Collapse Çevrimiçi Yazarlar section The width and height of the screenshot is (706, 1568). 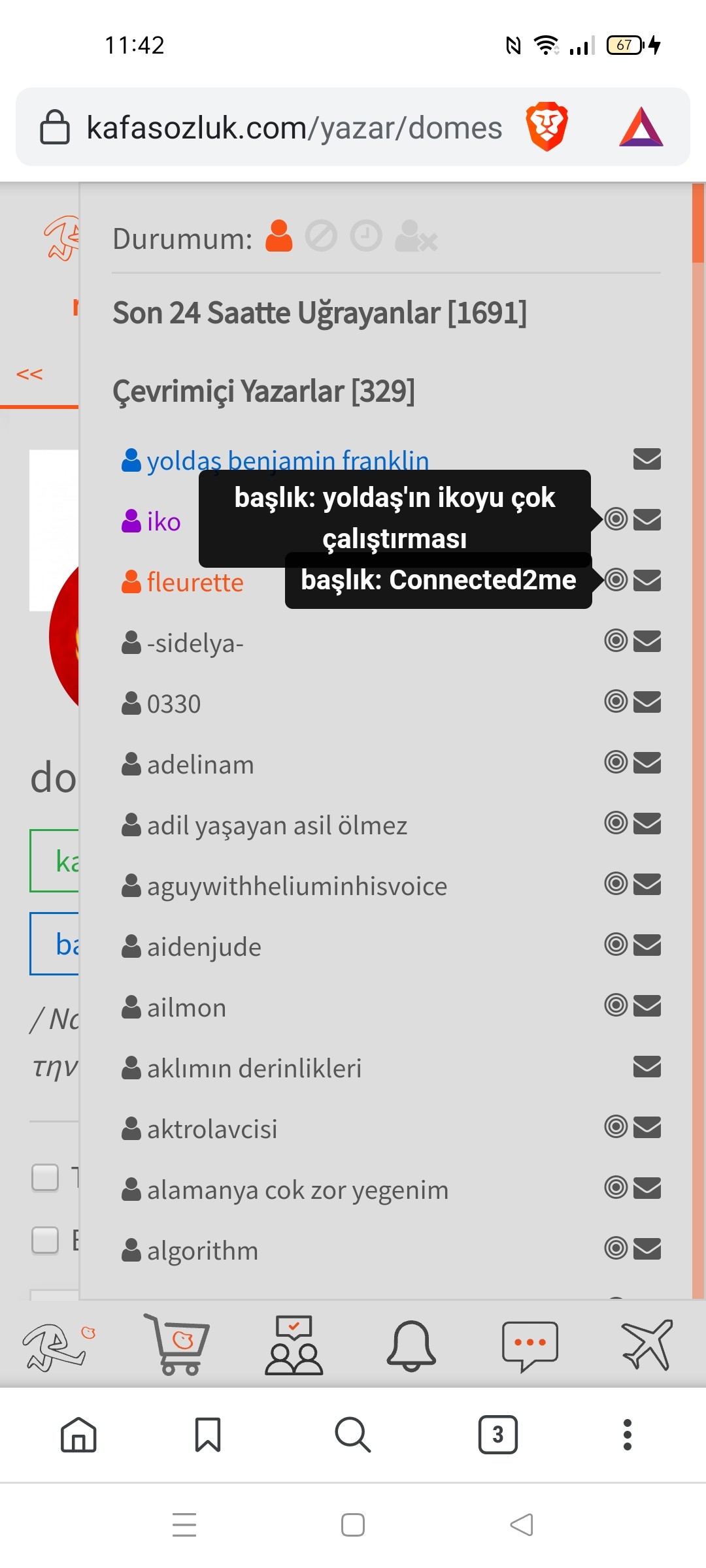tap(263, 391)
